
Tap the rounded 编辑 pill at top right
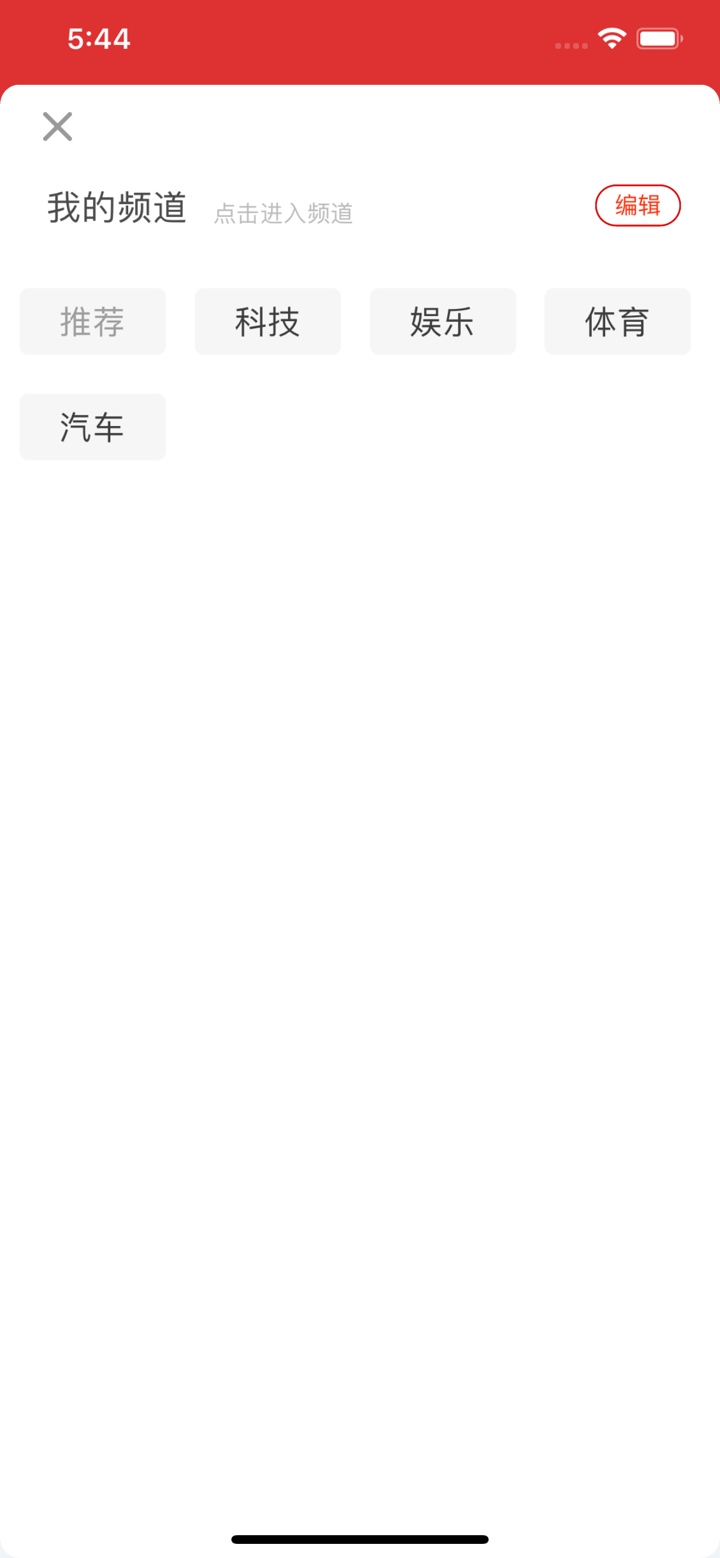tap(638, 205)
